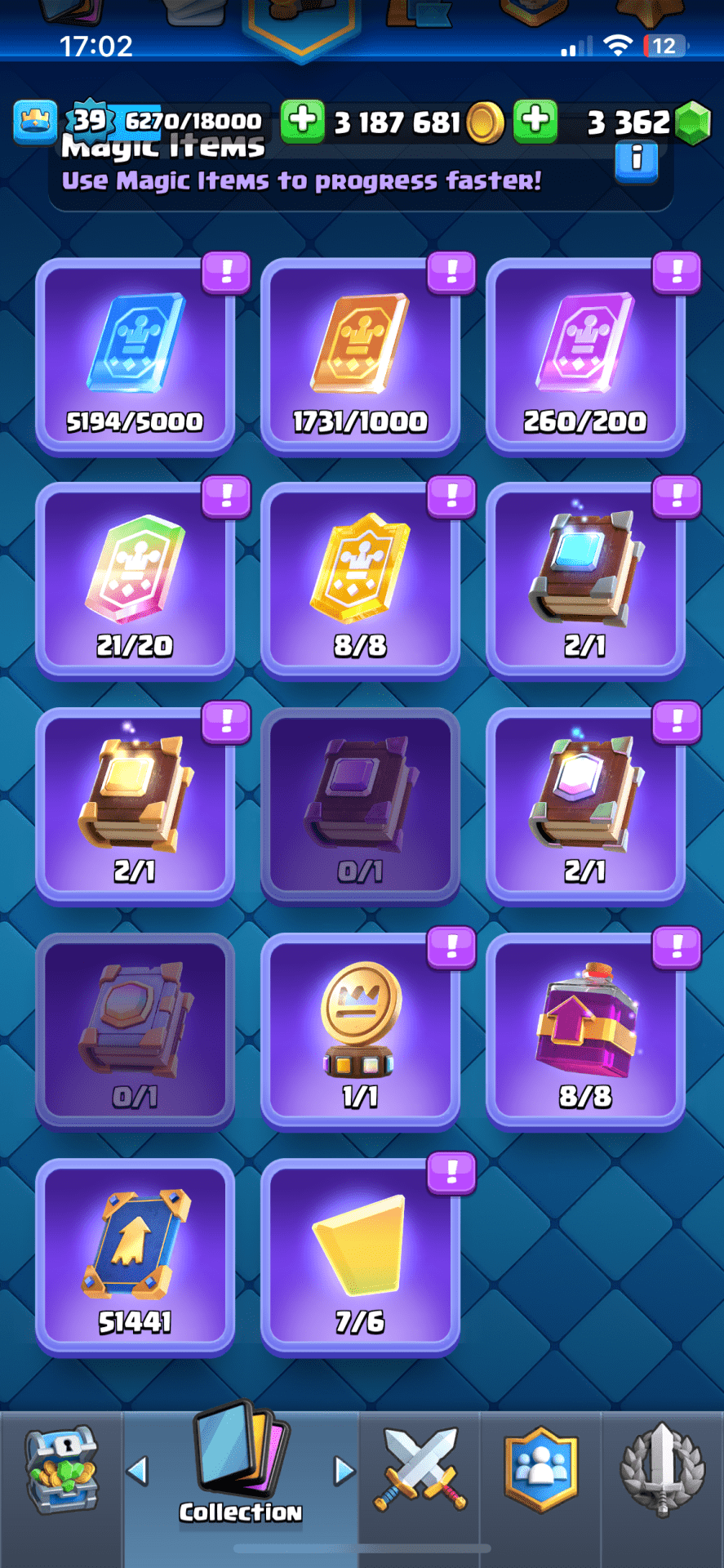Open the white gem book 2/1

(585, 806)
